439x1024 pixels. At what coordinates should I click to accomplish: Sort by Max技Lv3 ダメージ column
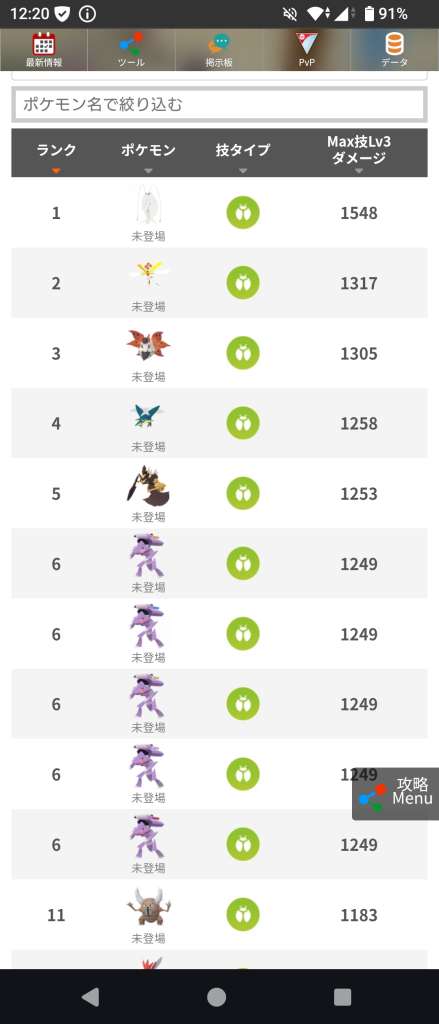click(x=359, y=154)
